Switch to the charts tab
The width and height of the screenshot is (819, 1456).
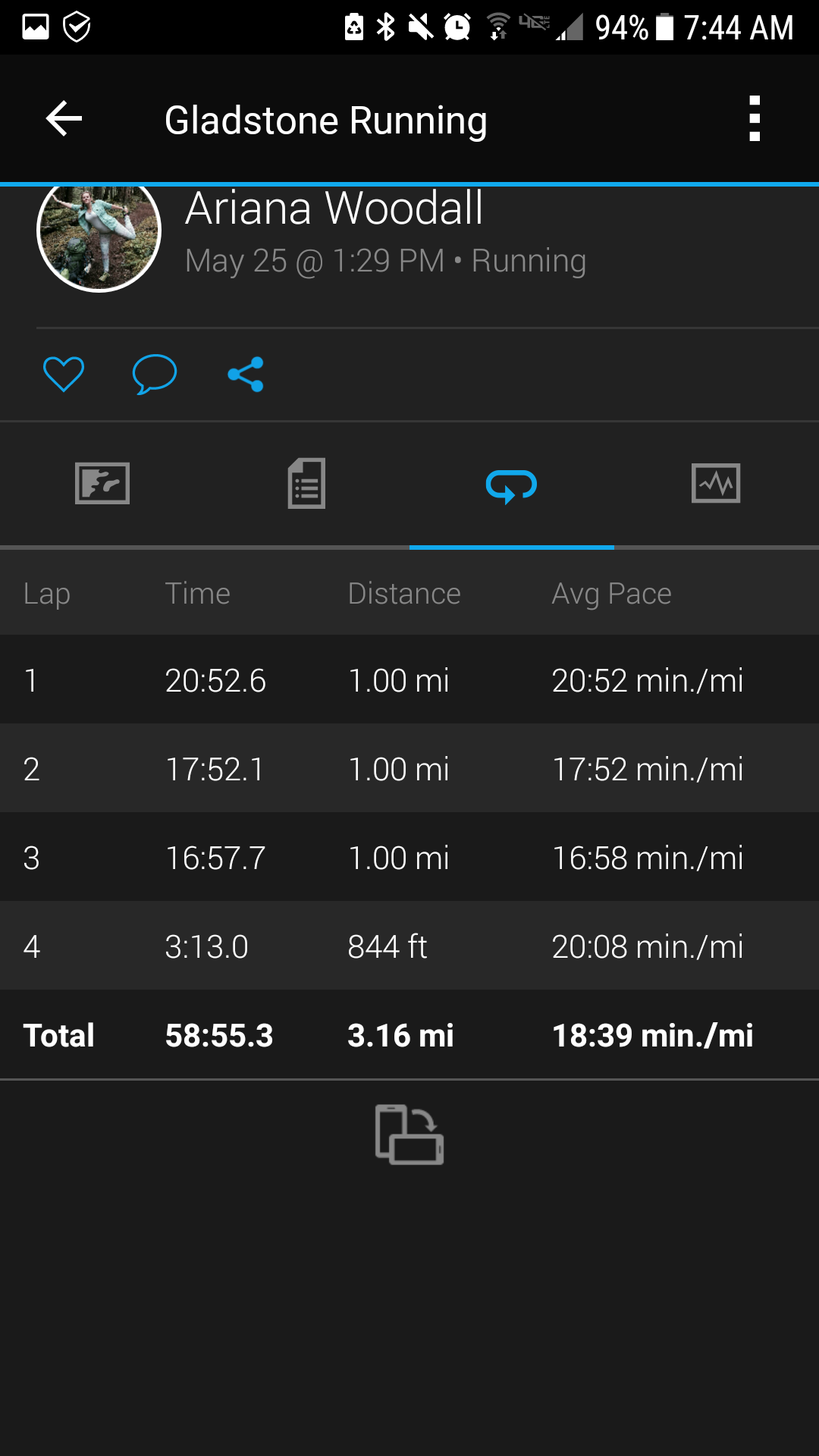point(717,483)
